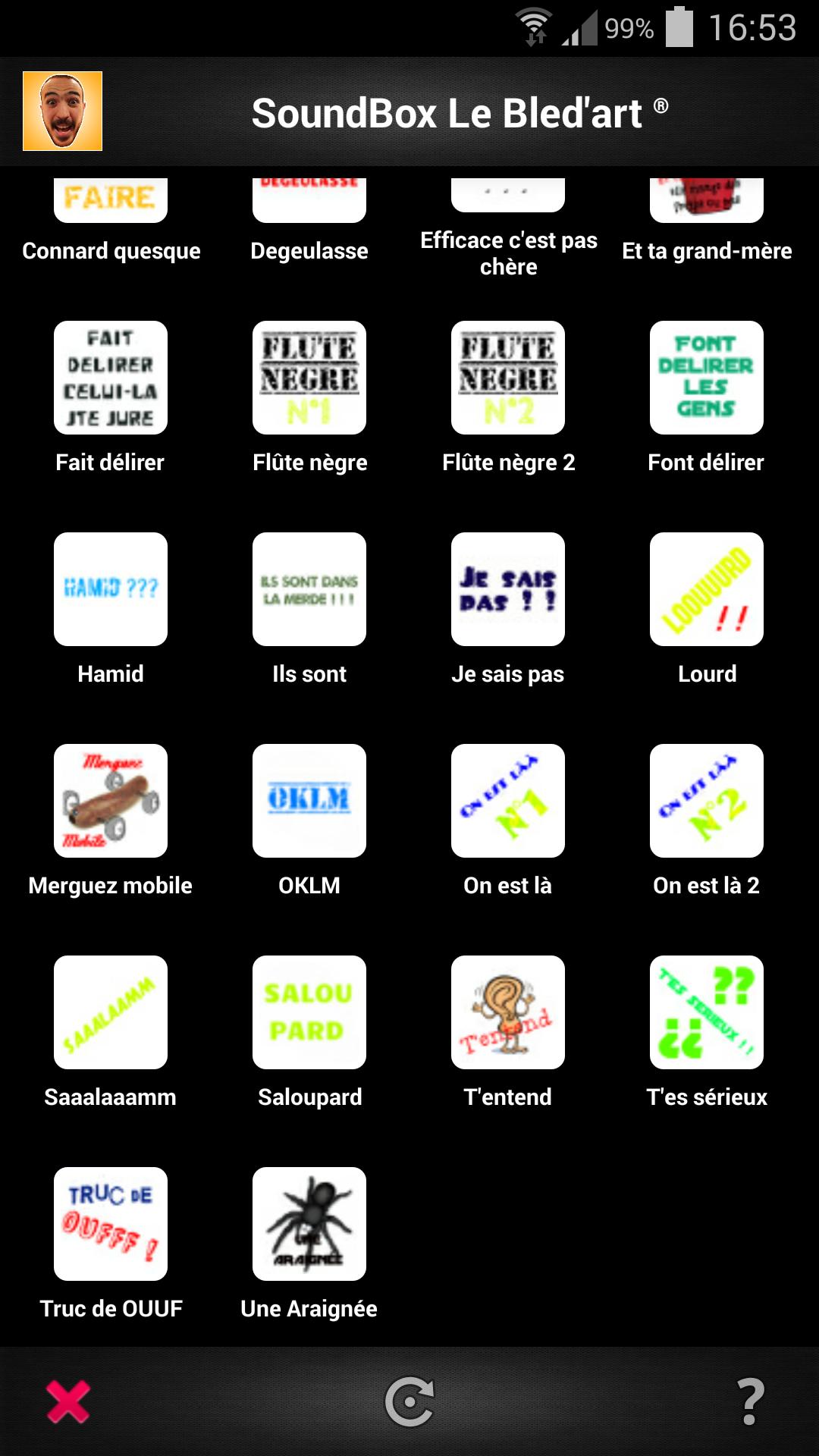This screenshot has width=819, height=1456.
Task: Tap the refresh arrow icon
Action: (409, 1401)
